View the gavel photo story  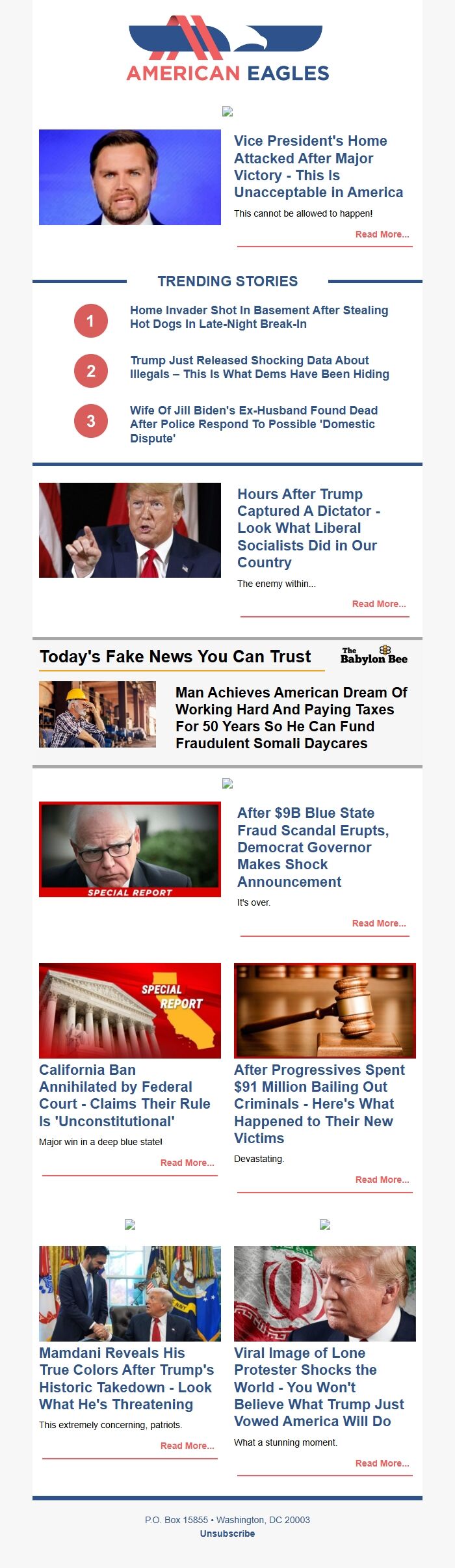[x=324, y=1010]
